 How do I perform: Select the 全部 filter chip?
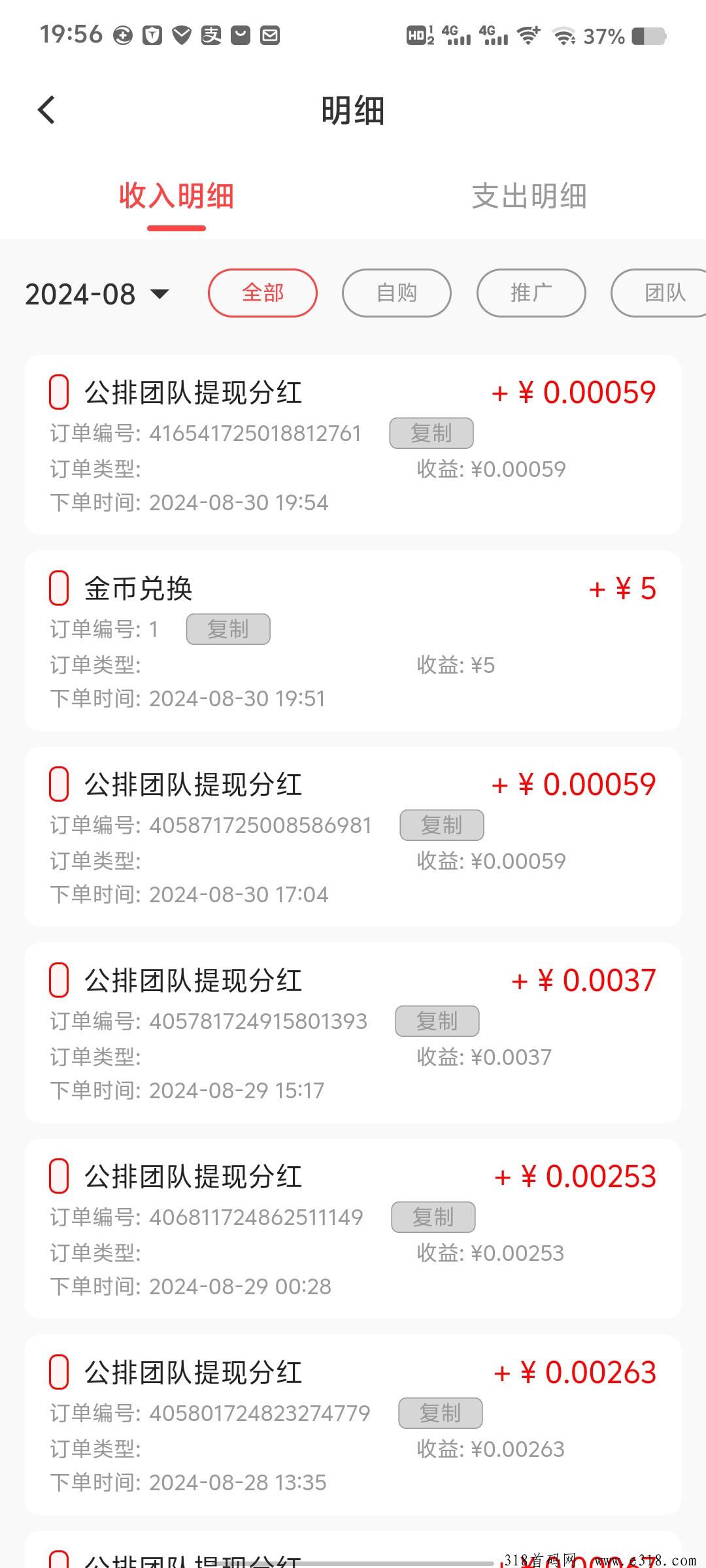[x=263, y=293]
